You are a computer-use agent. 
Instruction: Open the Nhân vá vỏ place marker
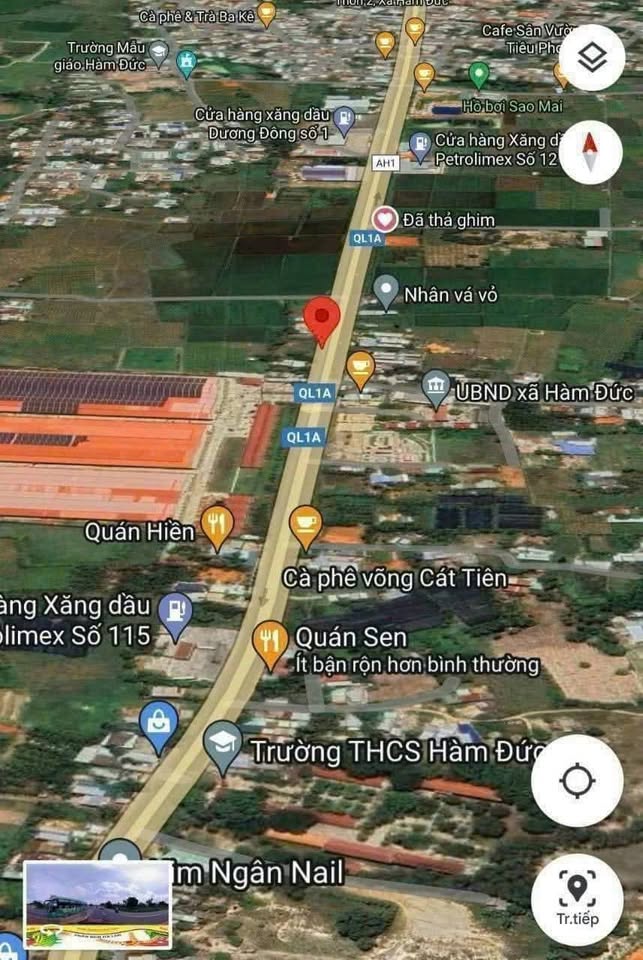[x=386, y=291]
